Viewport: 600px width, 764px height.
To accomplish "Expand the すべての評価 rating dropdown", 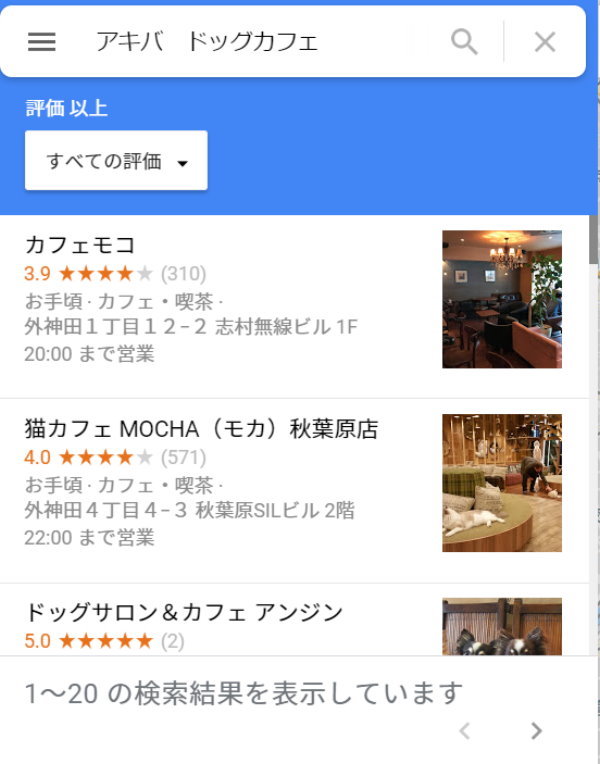I will [x=116, y=161].
